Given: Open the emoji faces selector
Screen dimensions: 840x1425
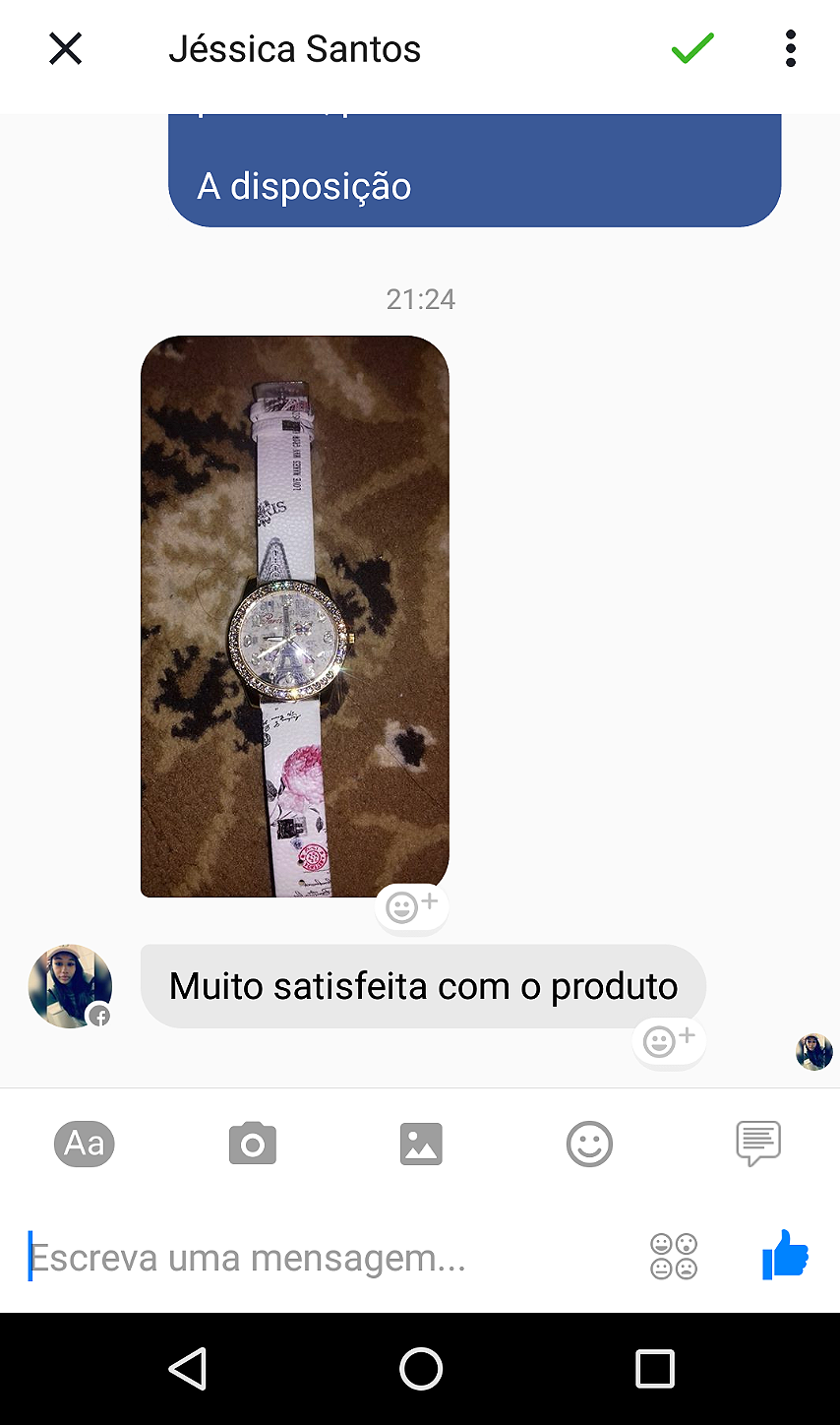Looking at the screenshot, I should 674,1257.
